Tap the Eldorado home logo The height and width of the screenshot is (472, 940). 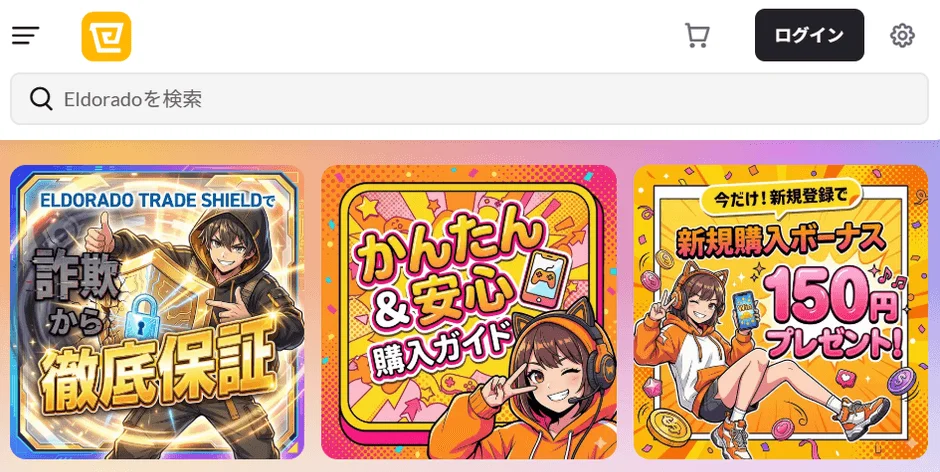click(106, 36)
